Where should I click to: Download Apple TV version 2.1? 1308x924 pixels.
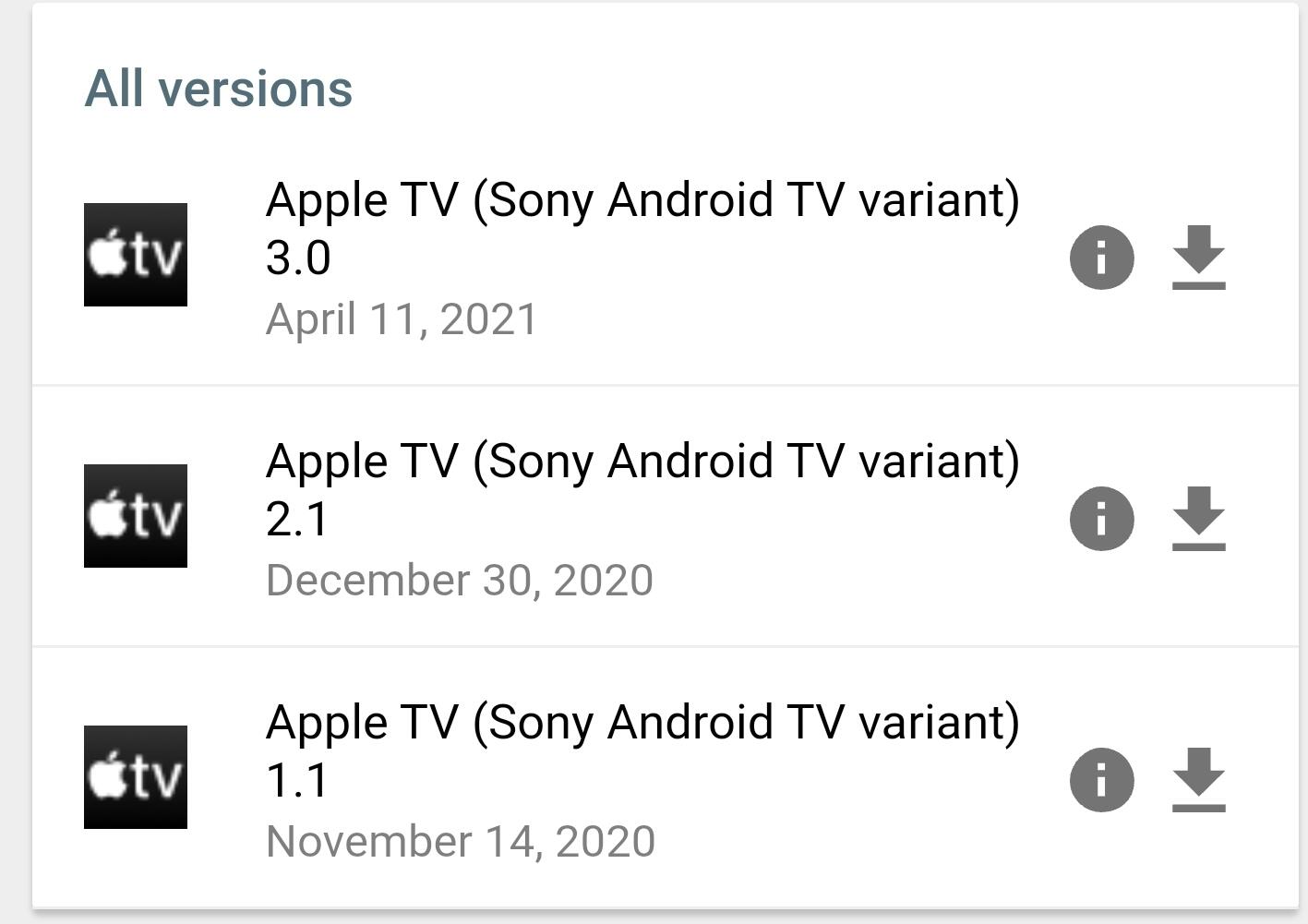[x=1198, y=519]
